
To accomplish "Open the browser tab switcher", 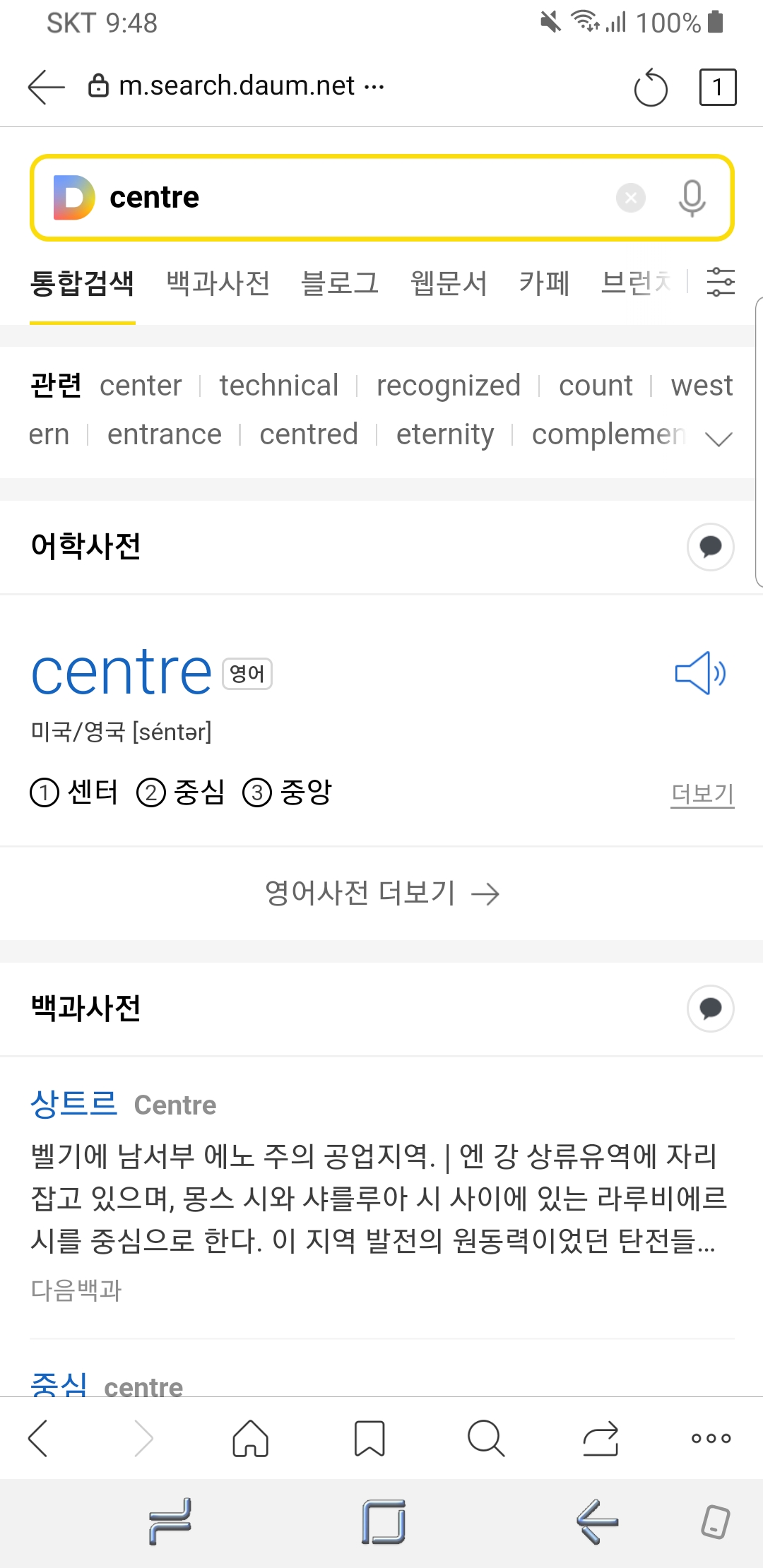I will [x=717, y=88].
